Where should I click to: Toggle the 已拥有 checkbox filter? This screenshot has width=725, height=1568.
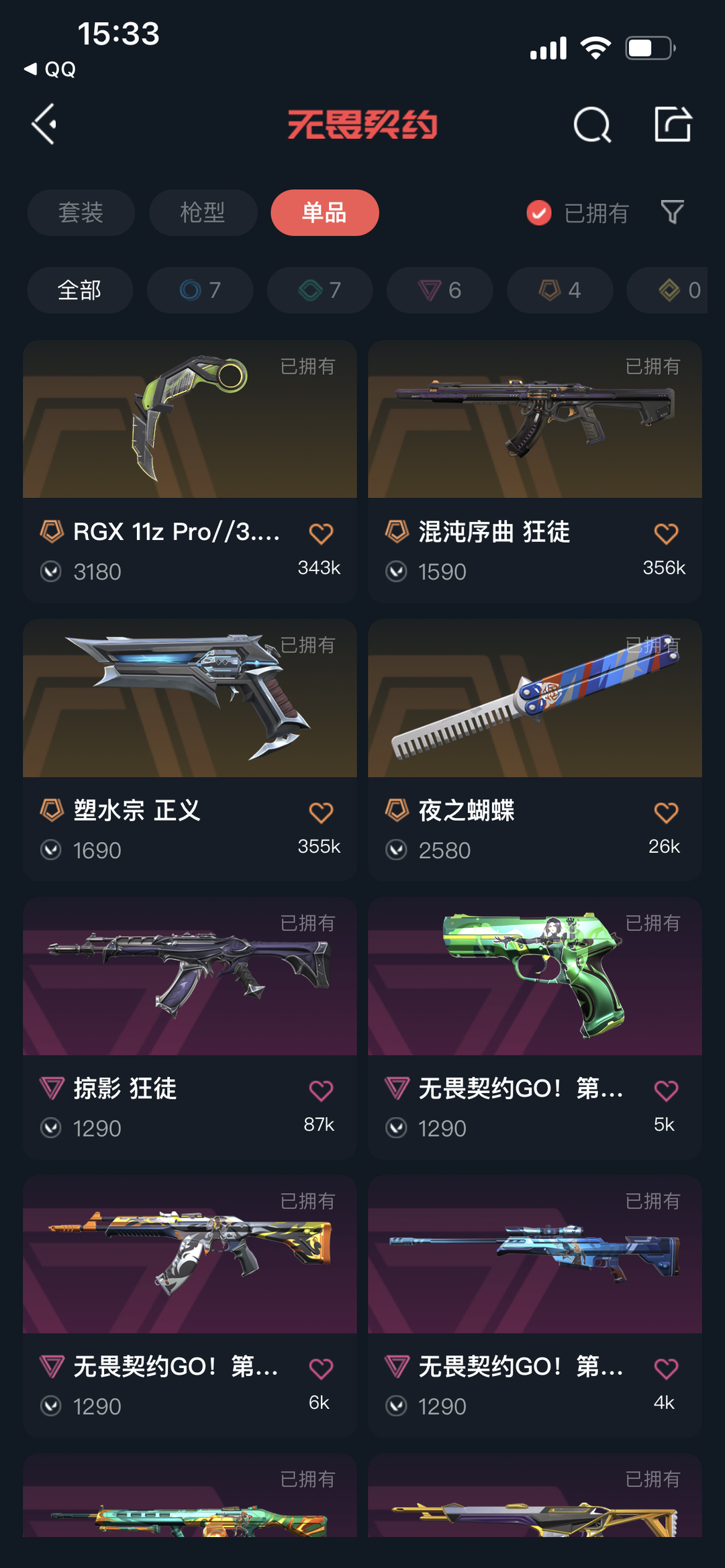577,213
